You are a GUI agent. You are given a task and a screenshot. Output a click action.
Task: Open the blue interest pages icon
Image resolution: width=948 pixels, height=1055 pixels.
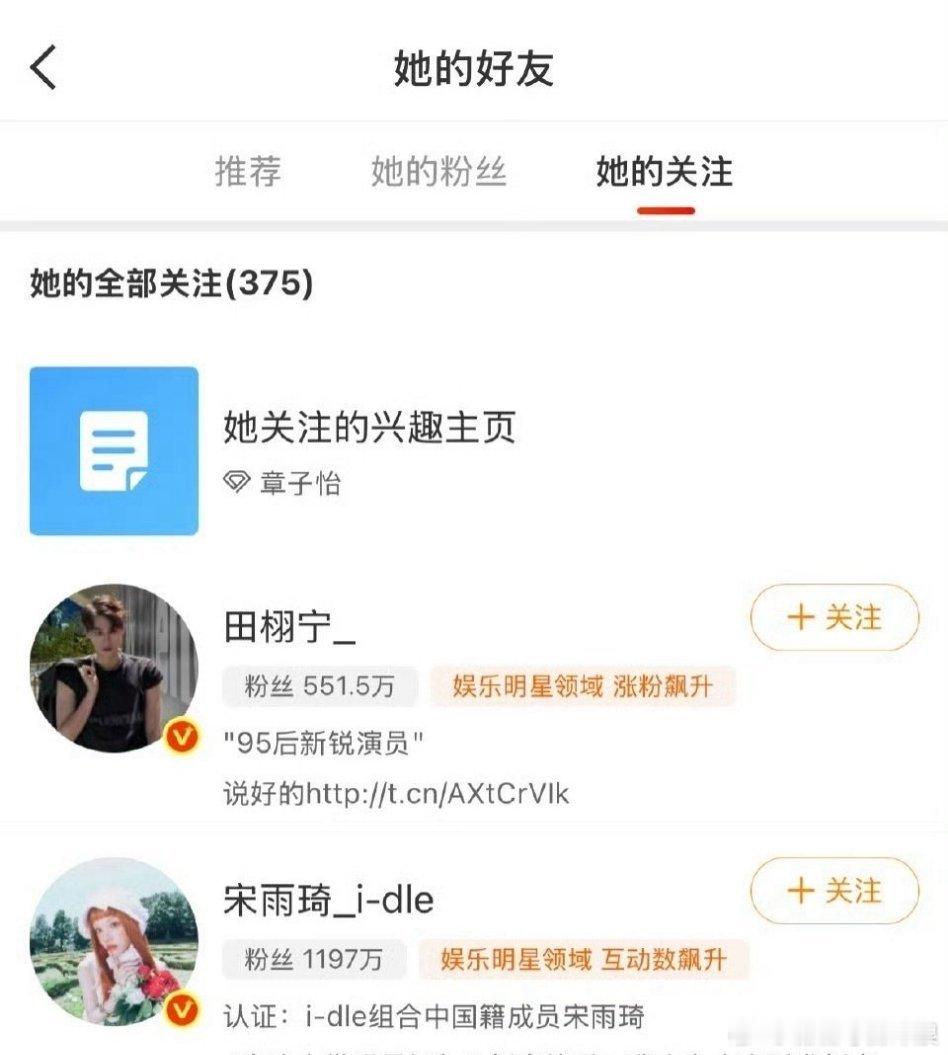(113, 450)
